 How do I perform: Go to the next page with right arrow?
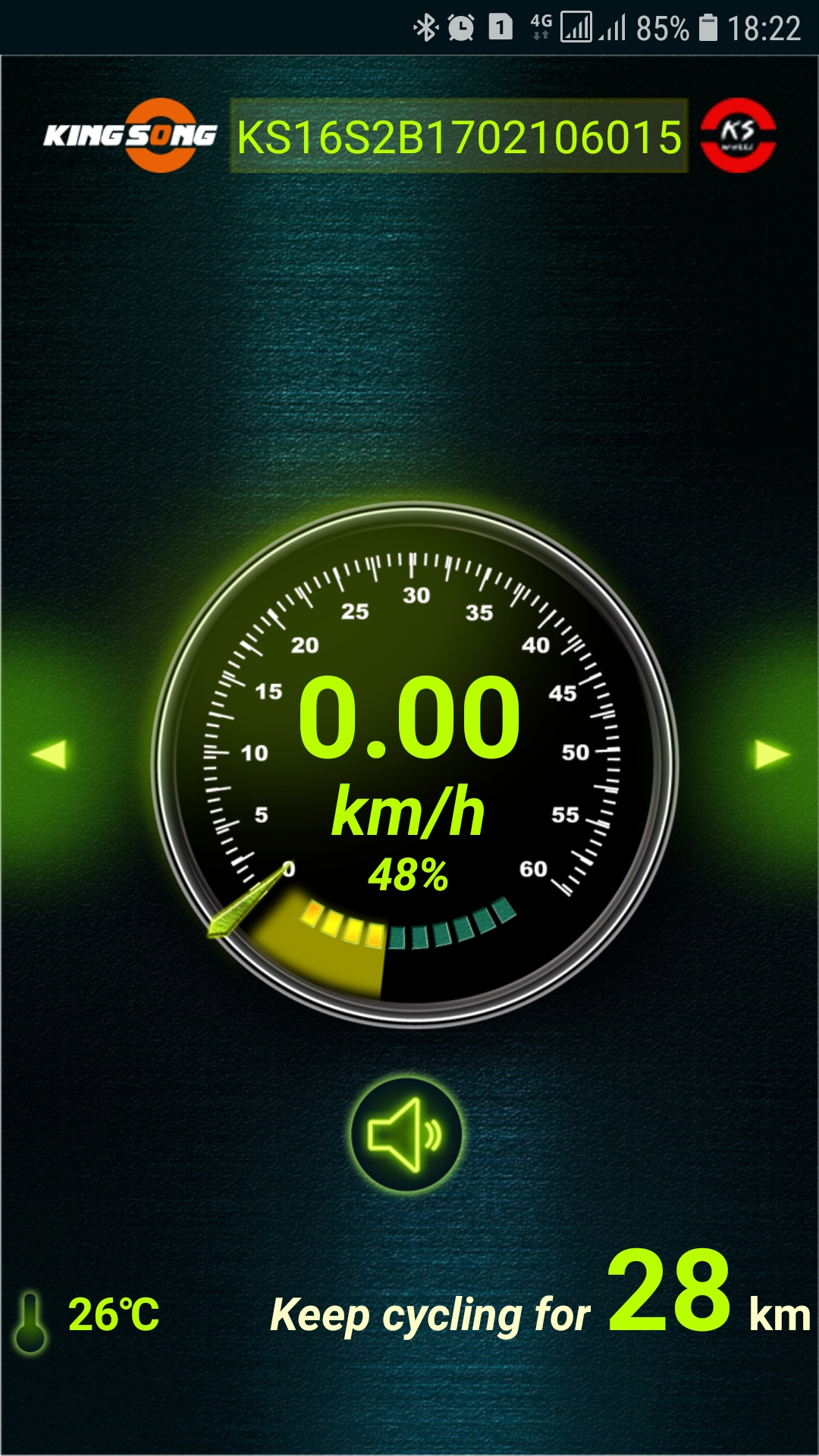(x=772, y=755)
